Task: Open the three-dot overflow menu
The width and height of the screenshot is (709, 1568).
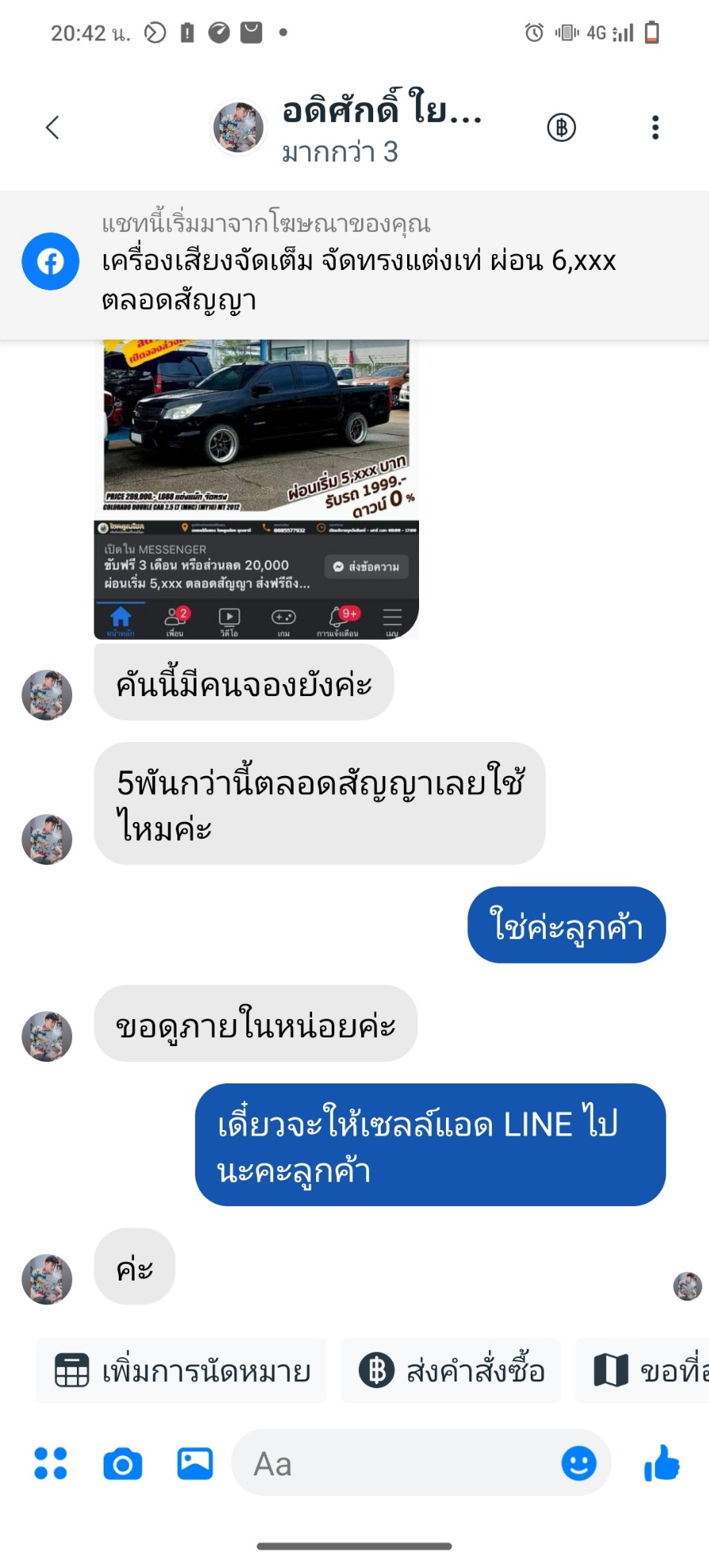Action: click(x=655, y=127)
